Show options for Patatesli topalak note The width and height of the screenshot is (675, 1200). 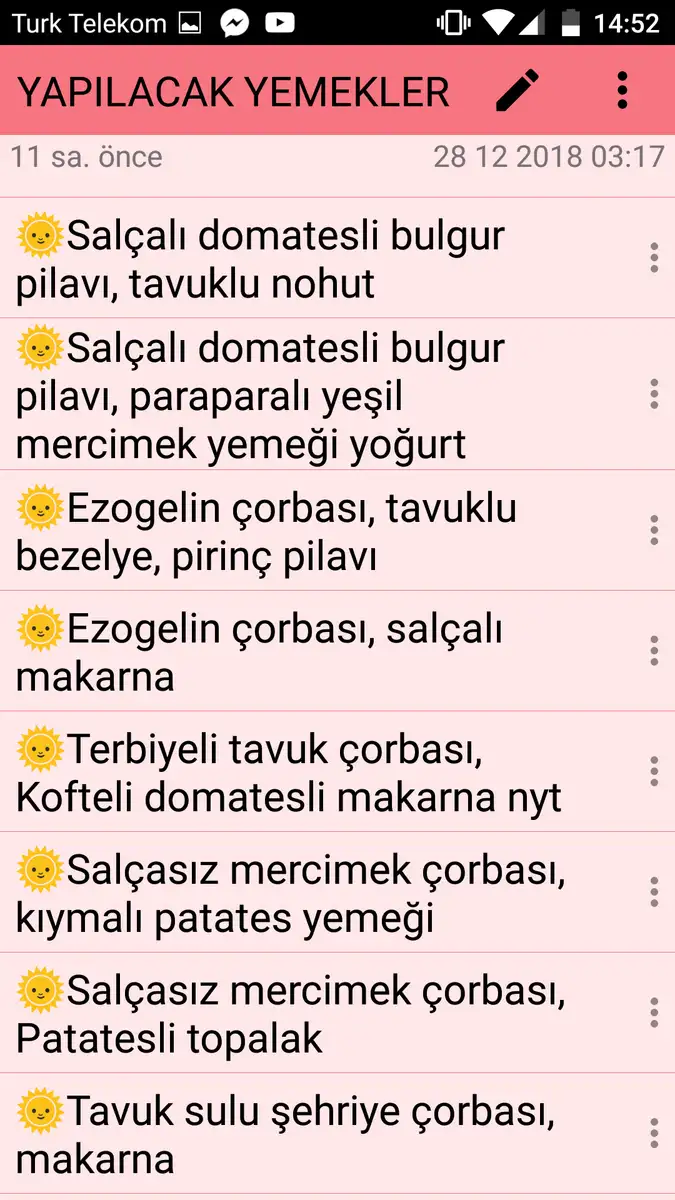[x=654, y=1013]
